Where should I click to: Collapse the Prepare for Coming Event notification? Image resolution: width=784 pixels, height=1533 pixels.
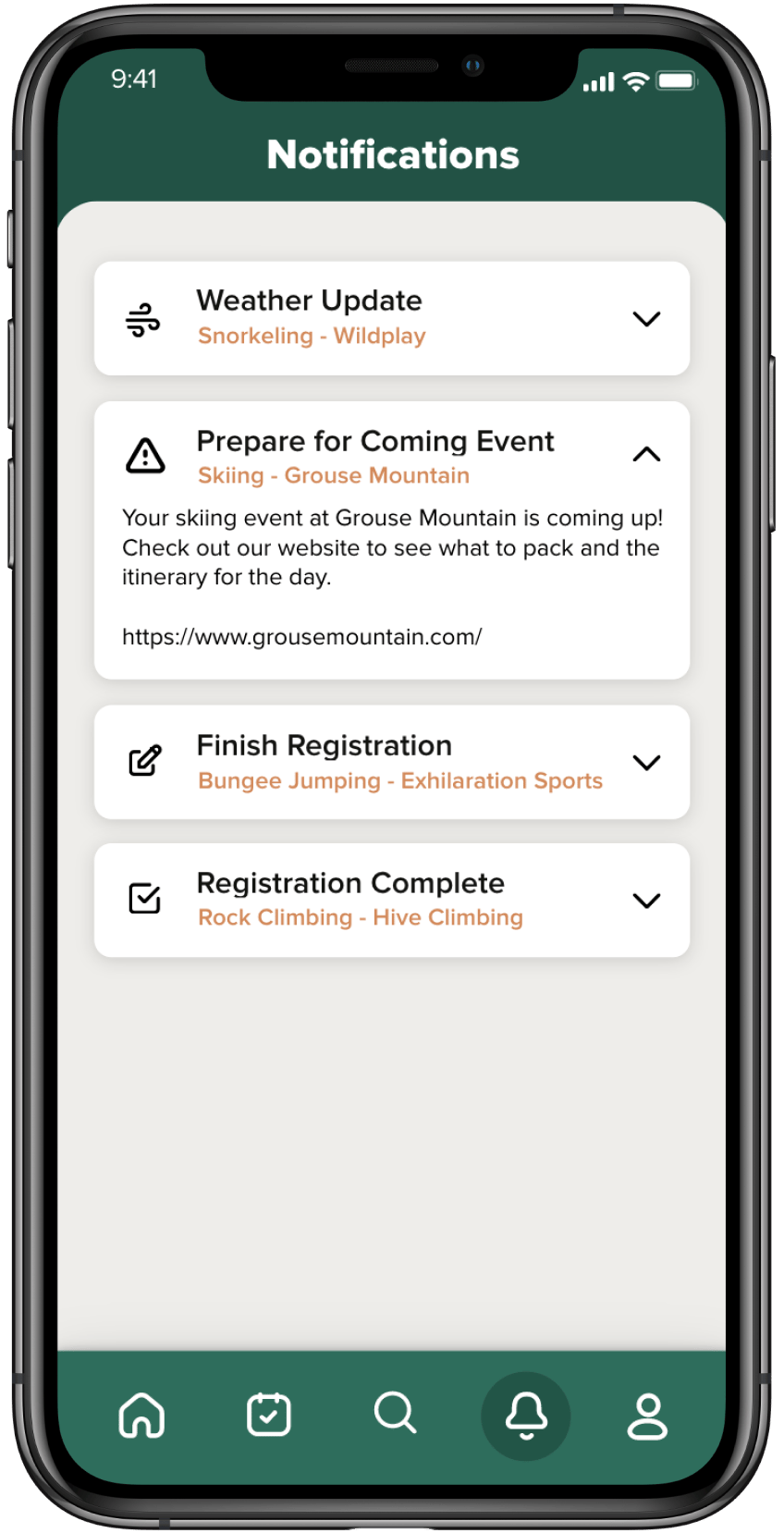646,454
